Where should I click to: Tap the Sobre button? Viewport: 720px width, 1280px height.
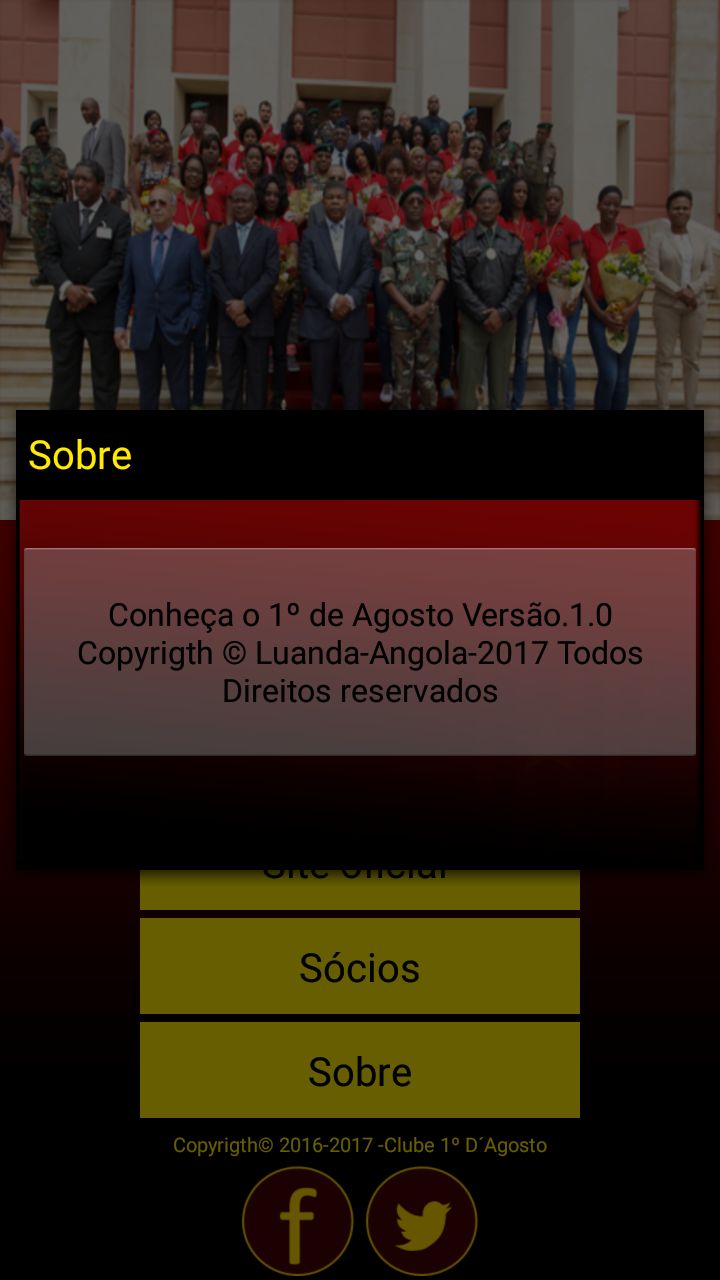360,1070
